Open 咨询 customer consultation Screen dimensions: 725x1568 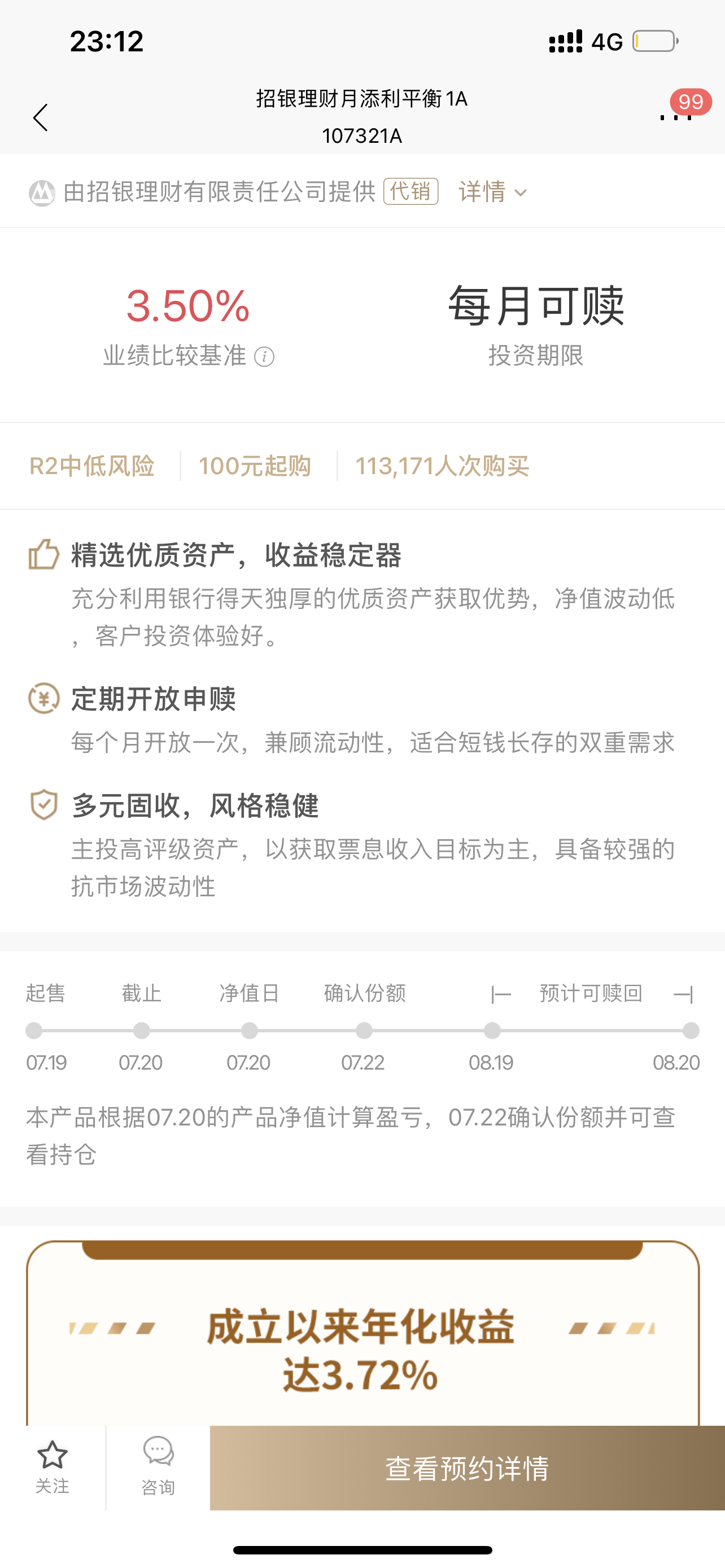158,1468
